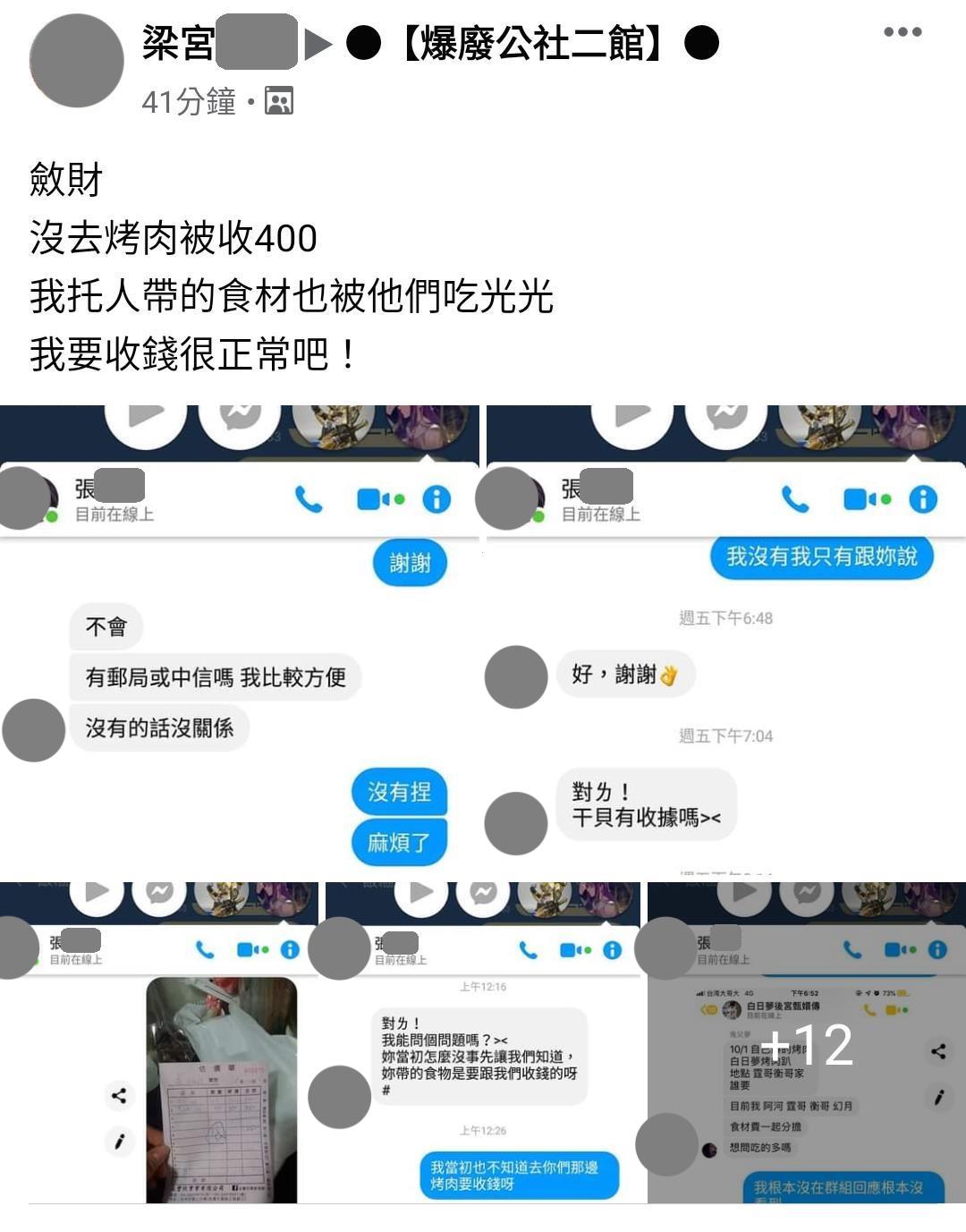The height and width of the screenshot is (1232, 966).
Task: Open the screenshot with 有郵局或中信嗎 message
Action: (240, 640)
